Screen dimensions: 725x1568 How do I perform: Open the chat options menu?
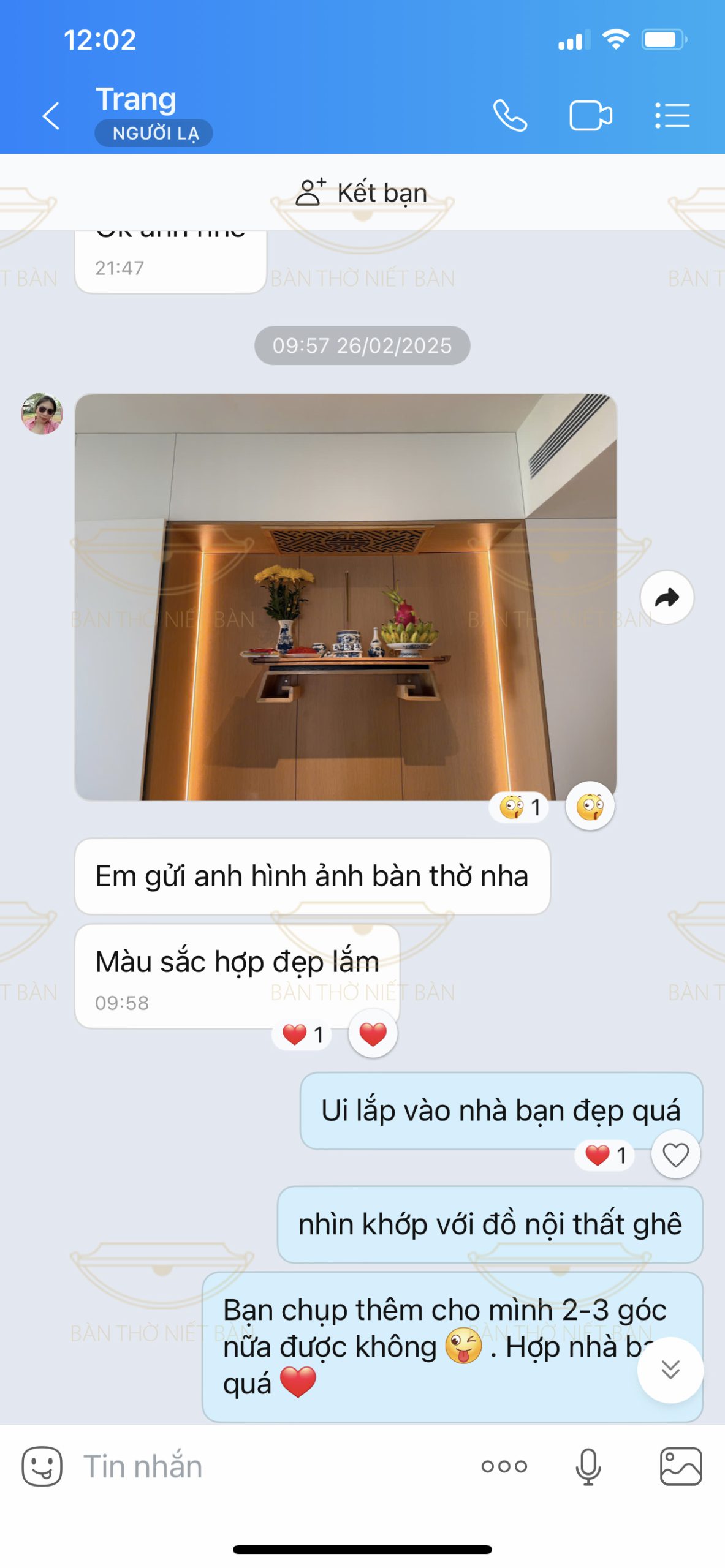click(672, 116)
